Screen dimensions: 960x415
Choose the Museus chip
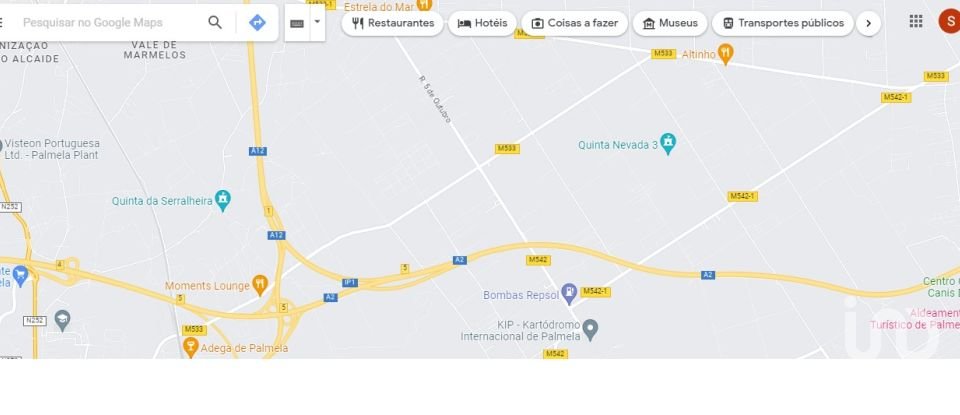click(x=670, y=23)
